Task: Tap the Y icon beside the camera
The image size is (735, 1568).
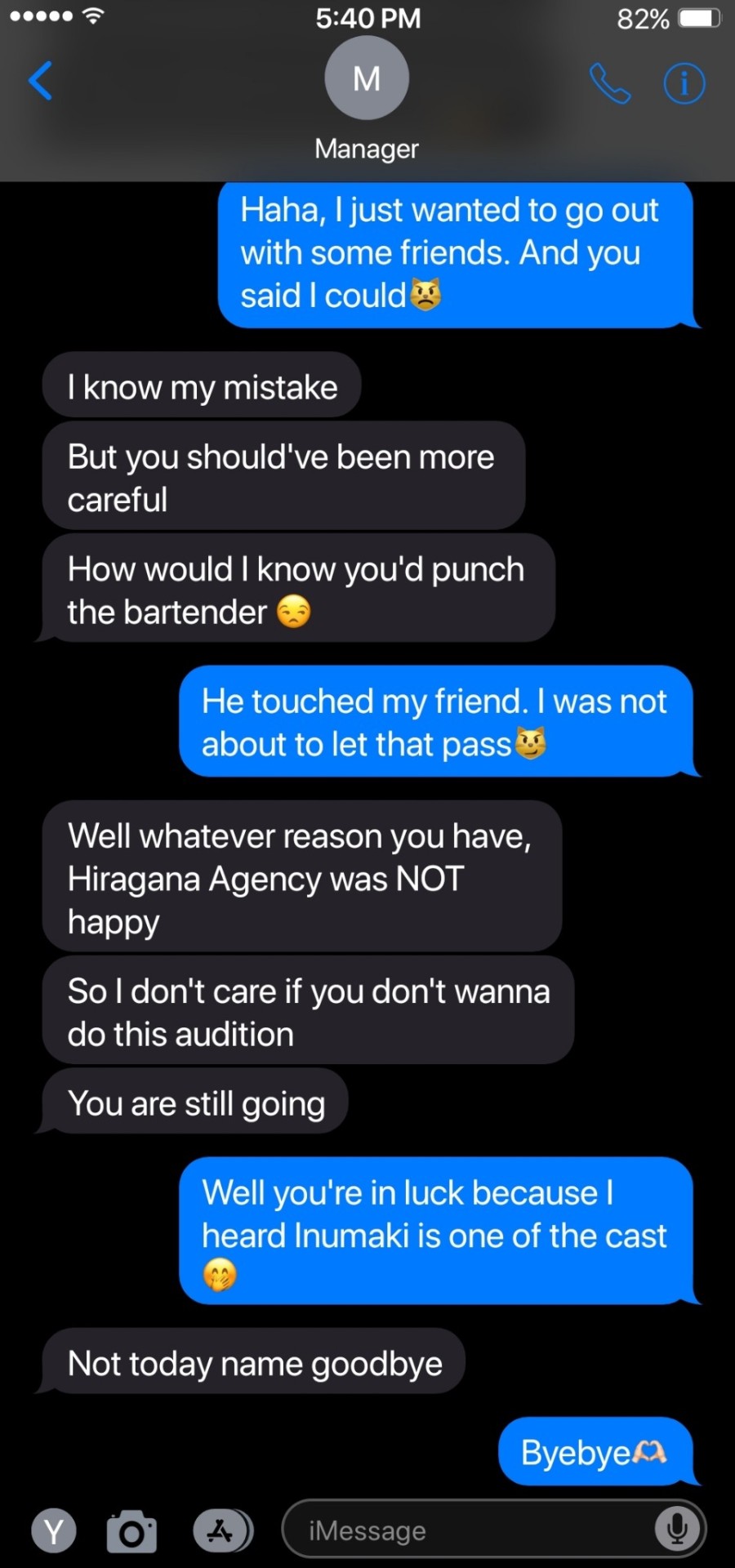Action: [54, 1531]
